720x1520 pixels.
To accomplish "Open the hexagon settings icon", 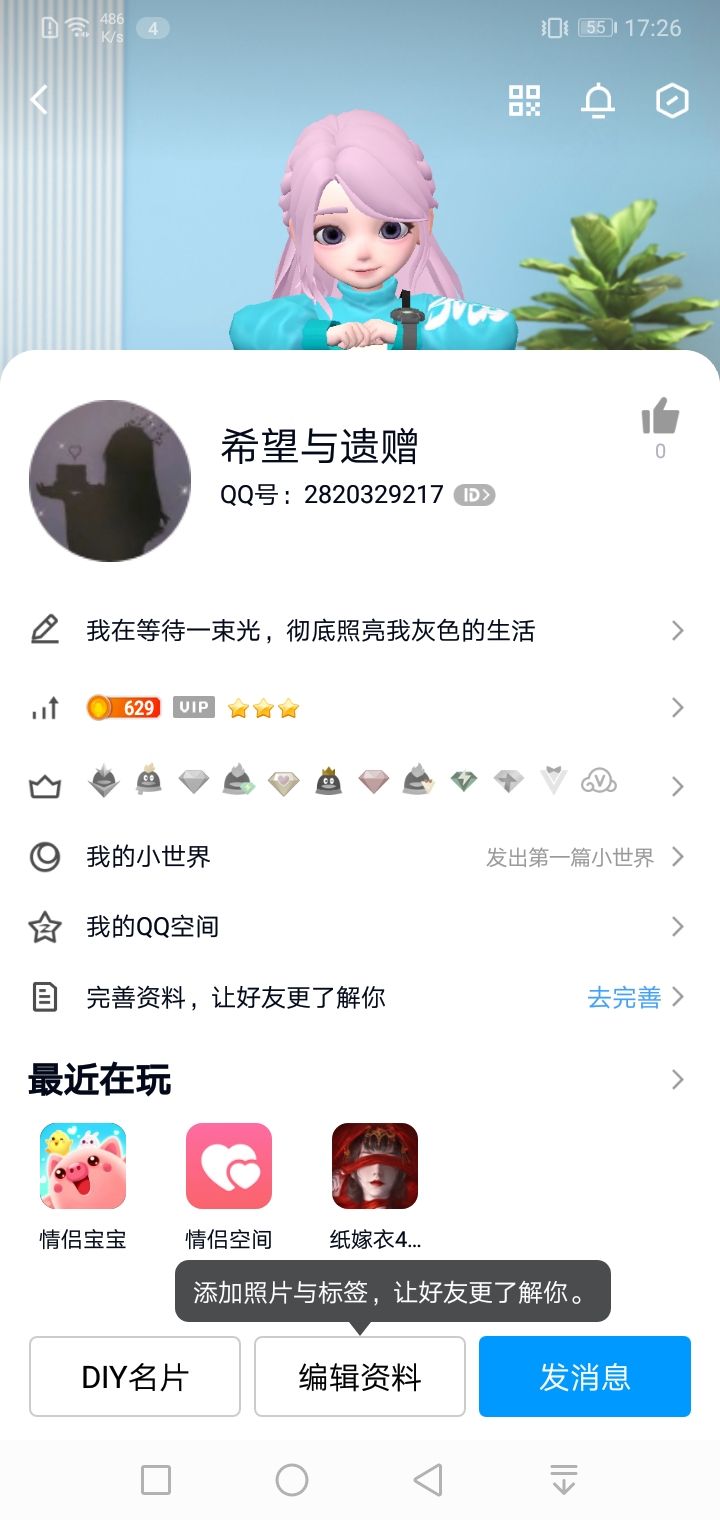I will click(x=672, y=100).
